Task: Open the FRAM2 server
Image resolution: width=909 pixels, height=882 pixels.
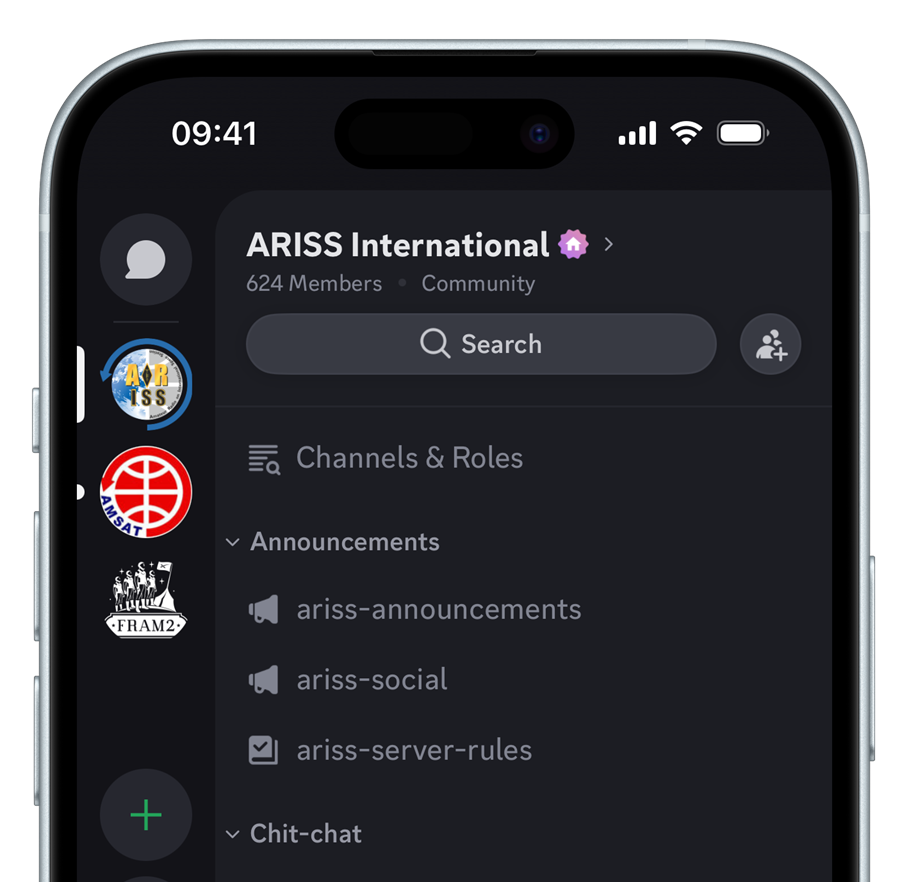Action: click(146, 600)
